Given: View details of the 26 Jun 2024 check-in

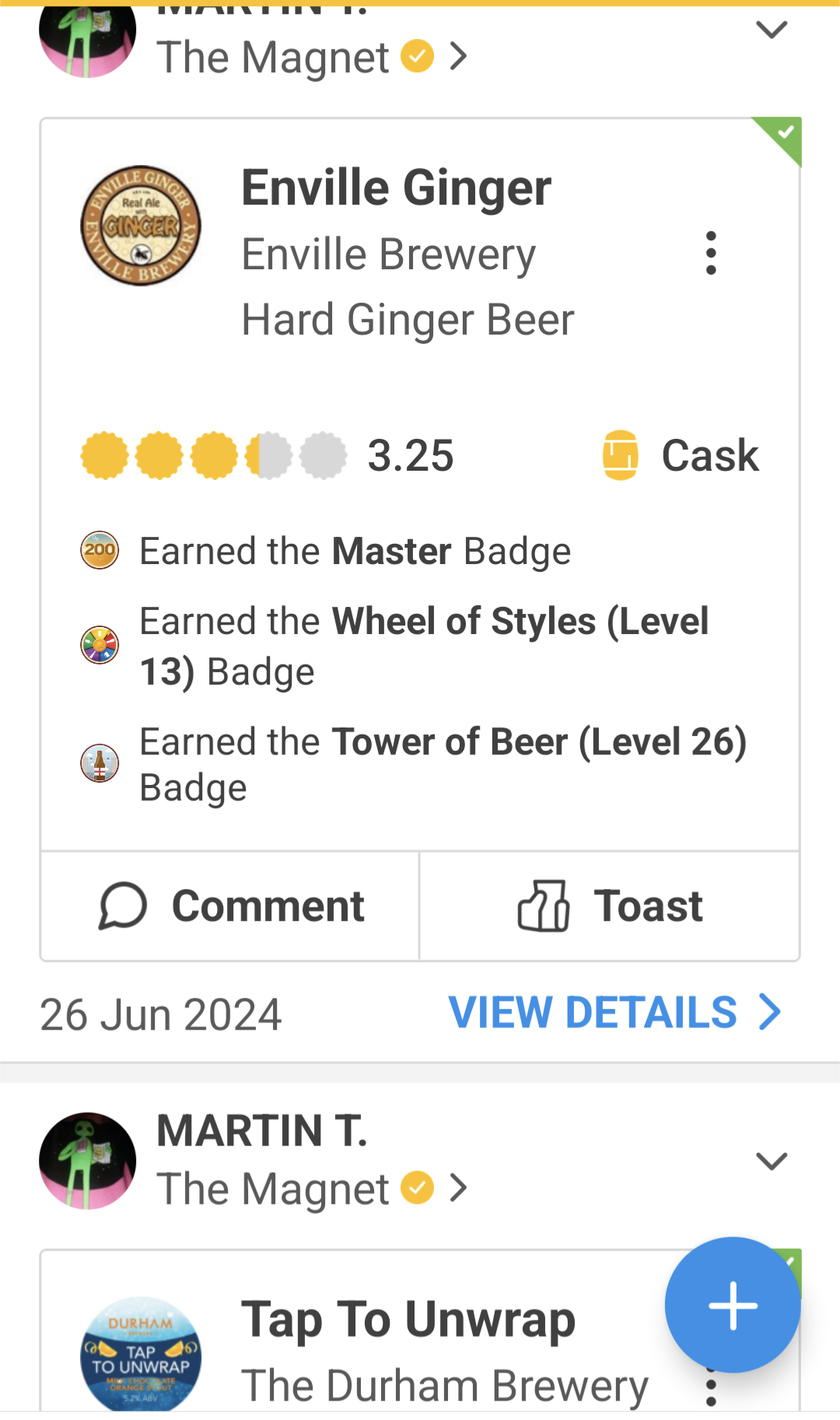Looking at the screenshot, I should pyautogui.click(x=614, y=1012).
